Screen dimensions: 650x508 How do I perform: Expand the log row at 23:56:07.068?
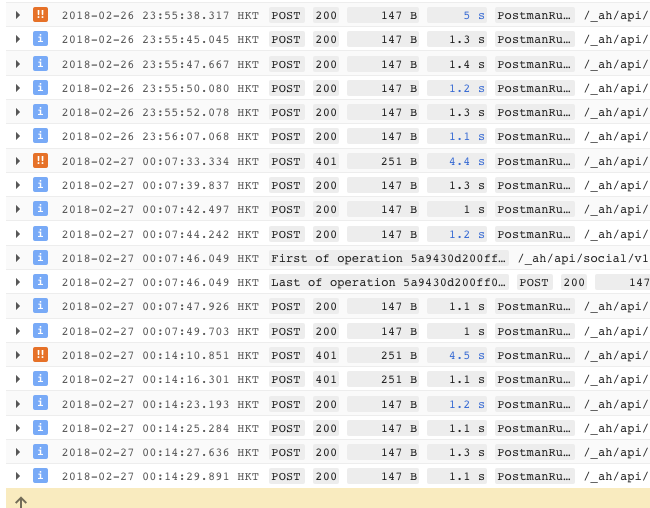tap(18, 136)
